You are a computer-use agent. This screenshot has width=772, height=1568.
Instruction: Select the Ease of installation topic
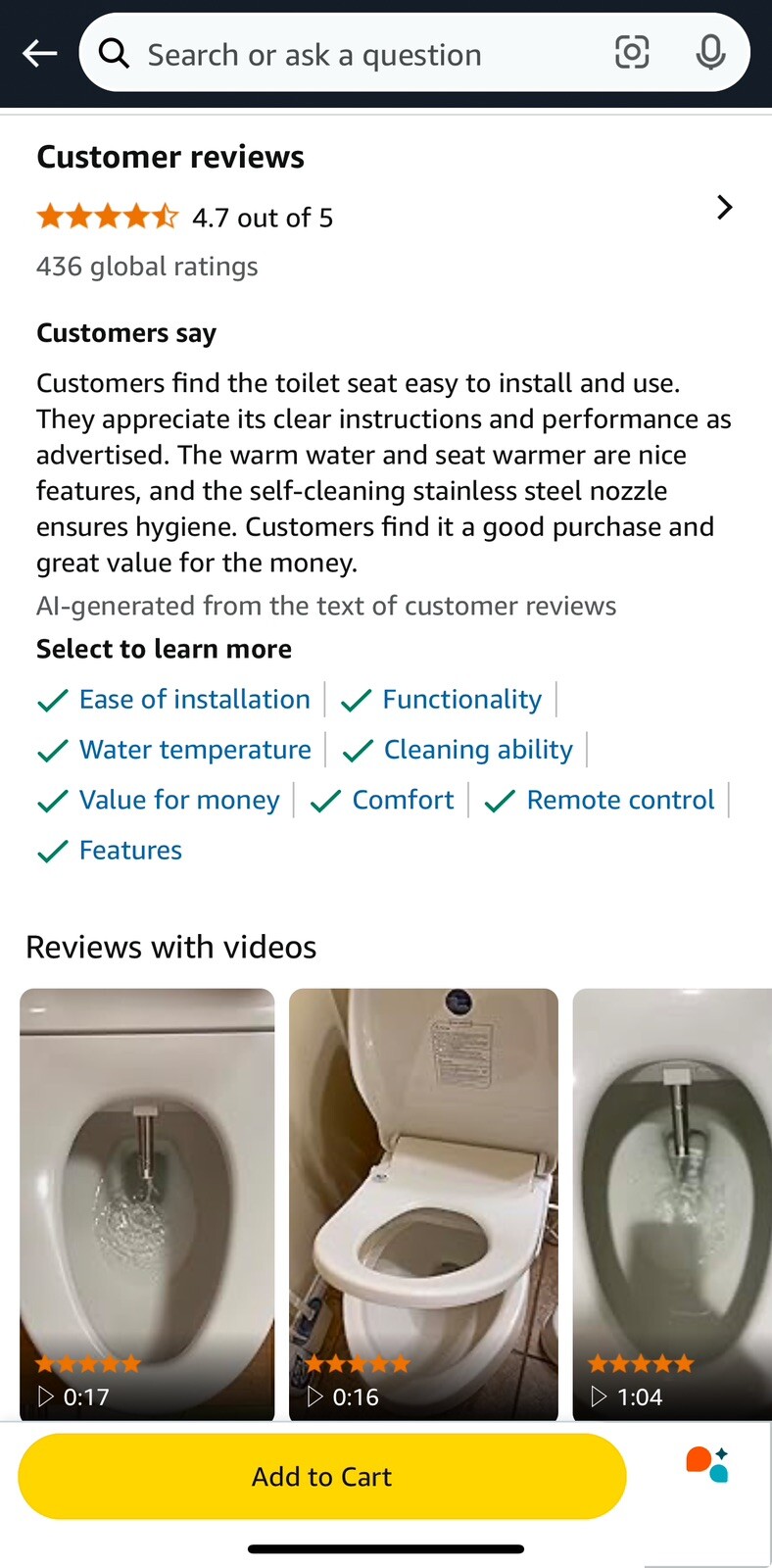click(x=194, y=700)
